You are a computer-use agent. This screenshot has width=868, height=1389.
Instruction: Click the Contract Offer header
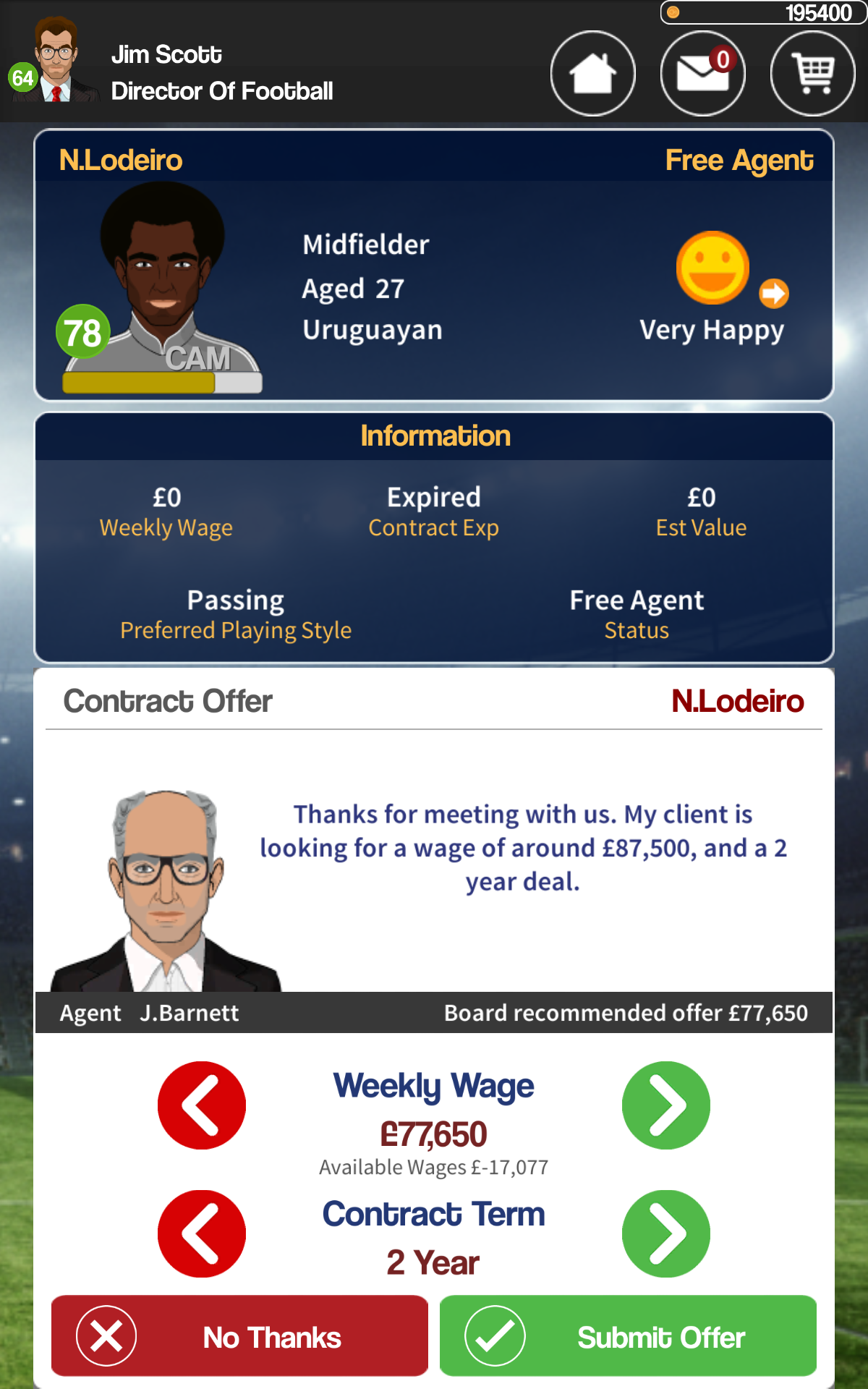[x=168, y=700]
